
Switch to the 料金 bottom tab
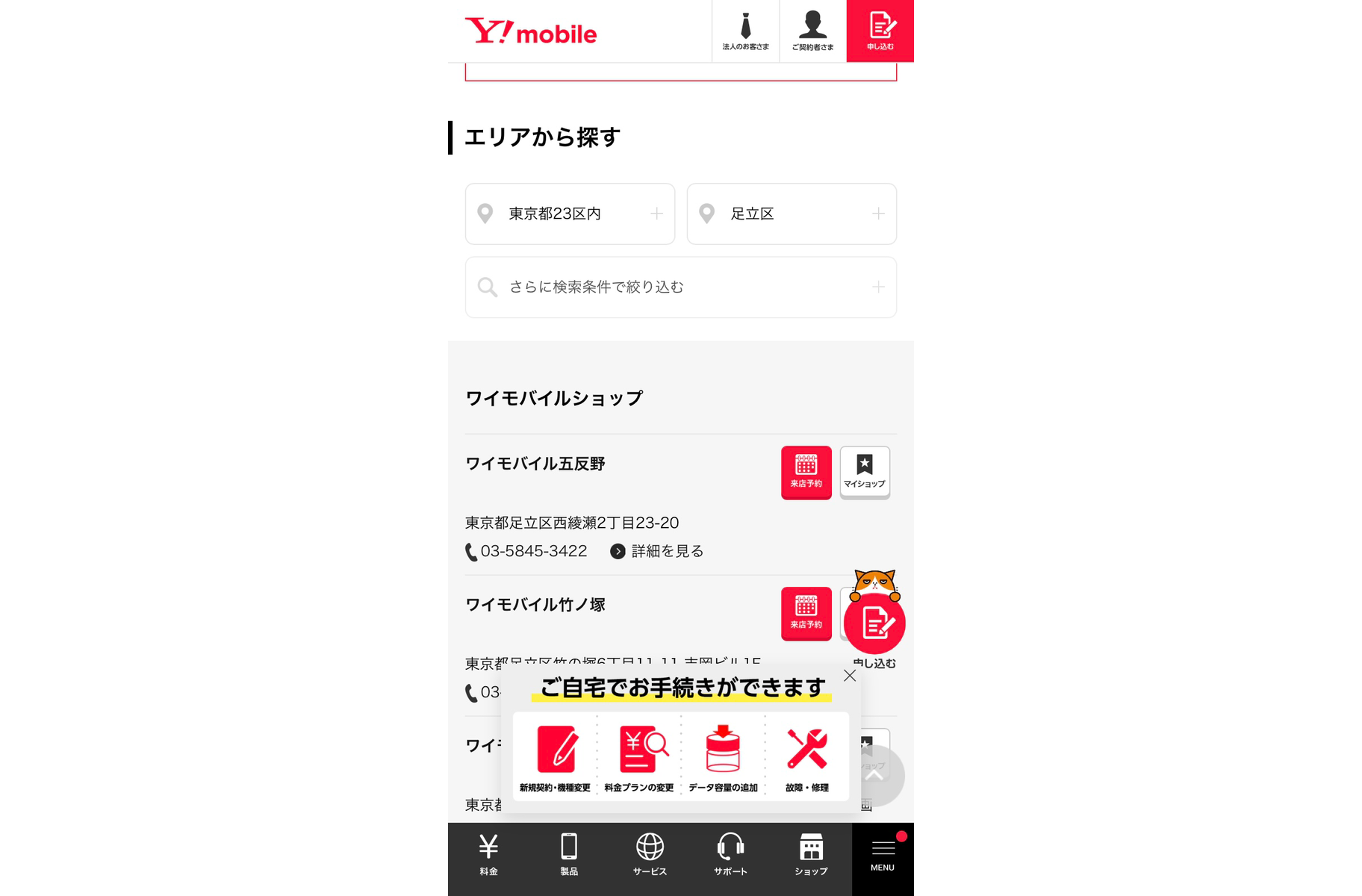488,855
